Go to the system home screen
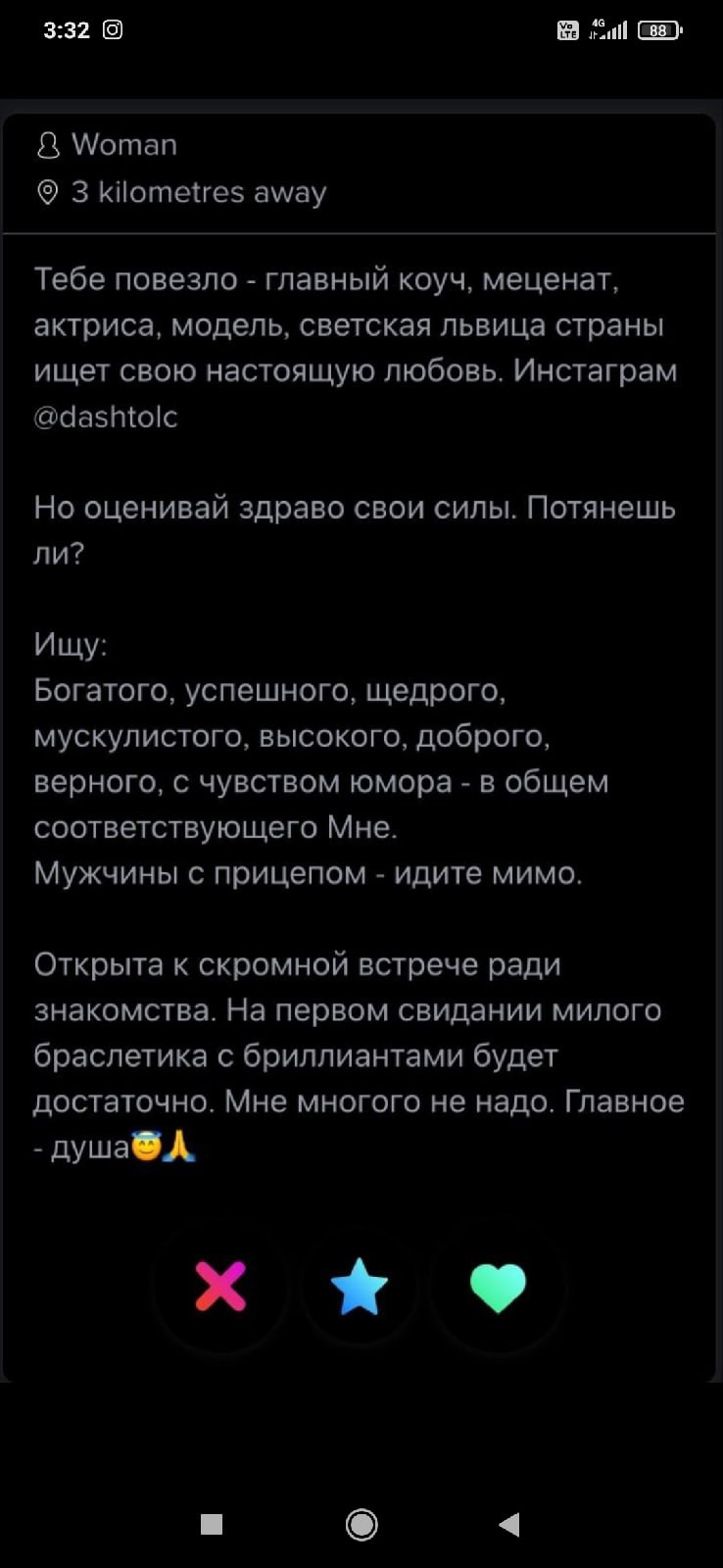The height and width of the screenshot is (1568, 723). pyautogui.click(x=361, y=1524)
